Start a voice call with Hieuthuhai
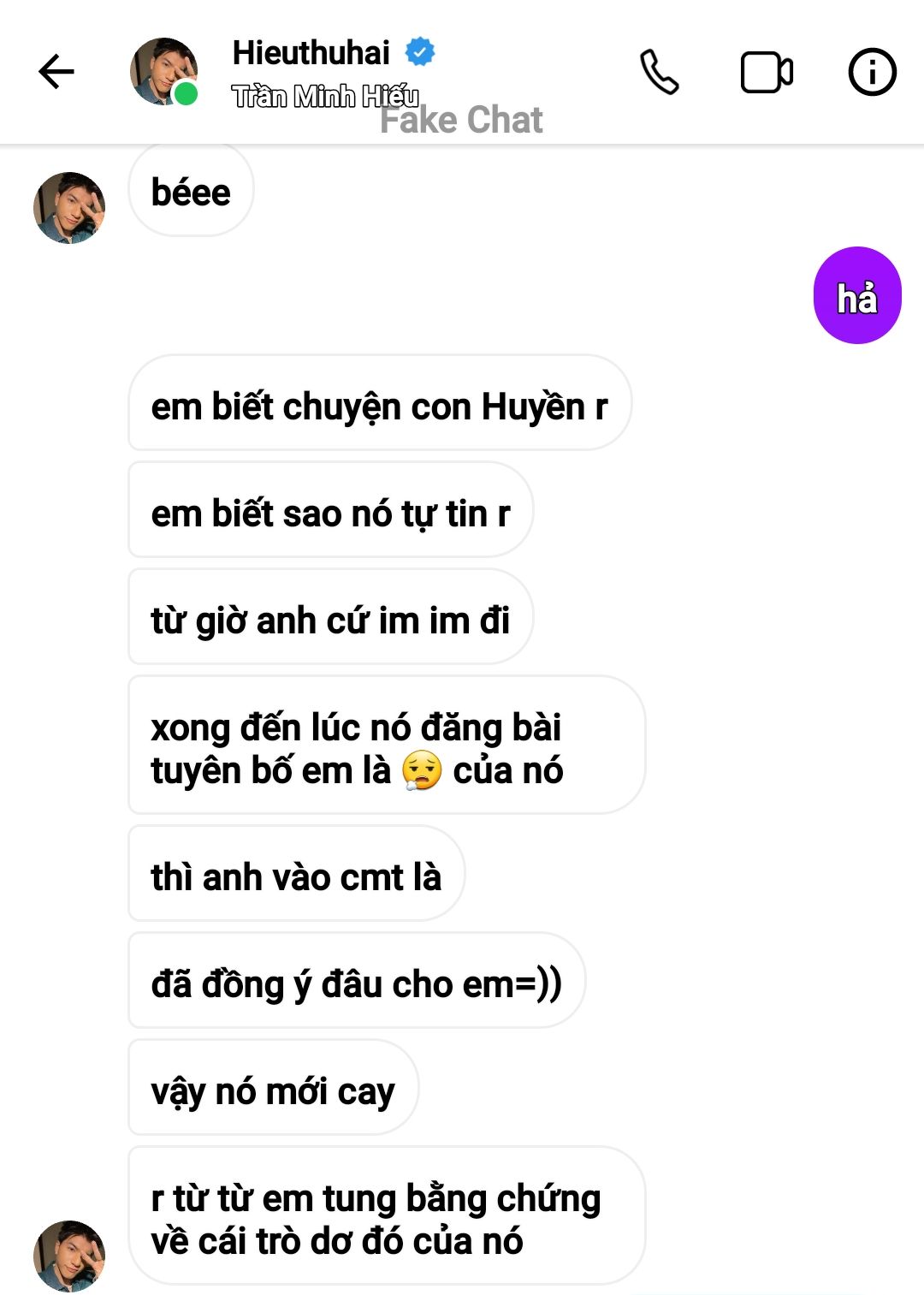This screenshot has width=924, height=1295. (x=660, y=72)
